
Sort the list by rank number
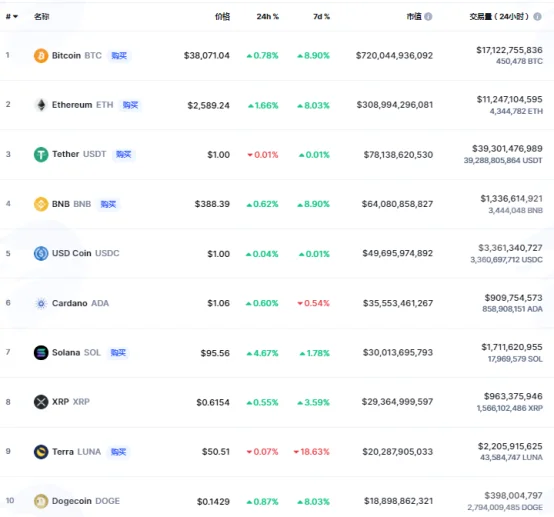pyautogui.click(x=12, y=17)
